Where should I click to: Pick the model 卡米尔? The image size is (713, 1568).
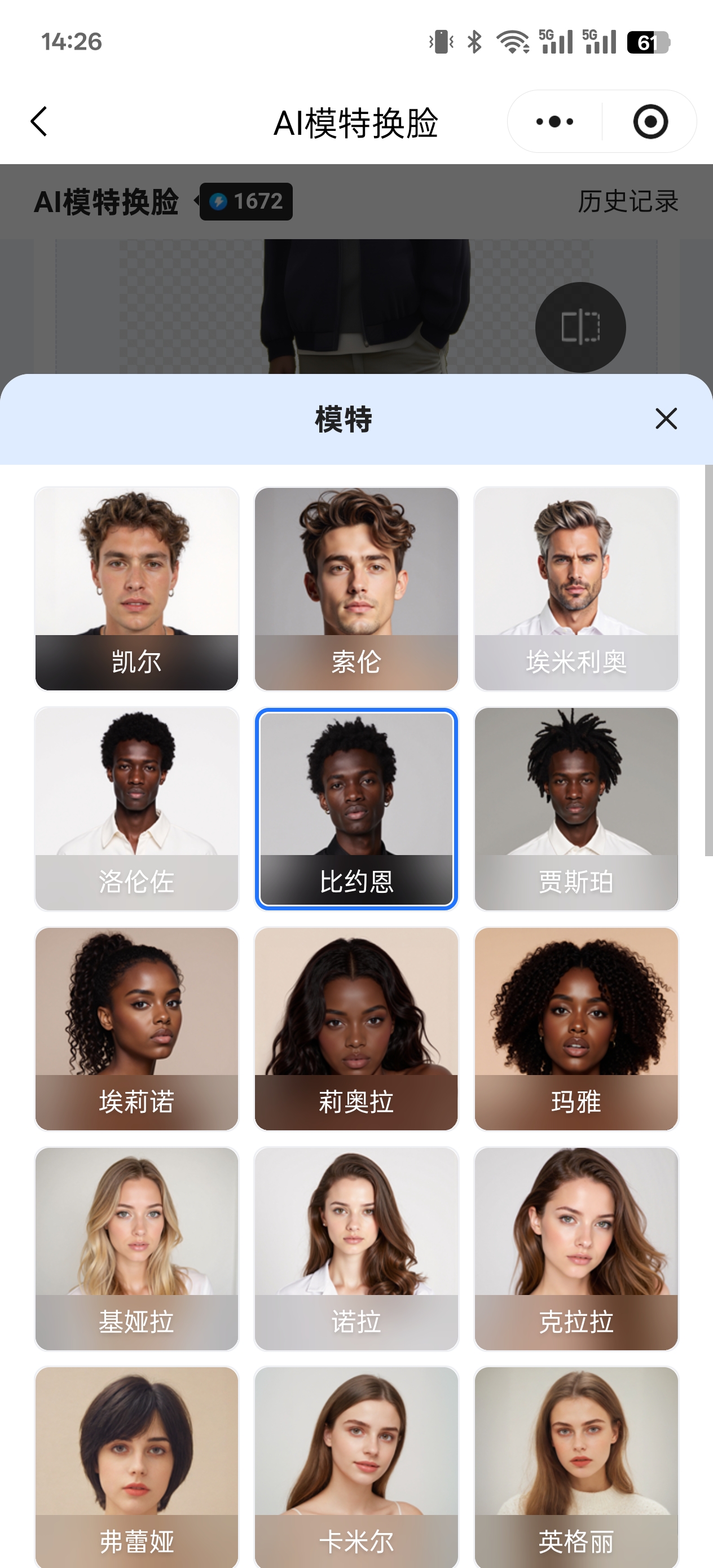click(x=356, y=1467)
